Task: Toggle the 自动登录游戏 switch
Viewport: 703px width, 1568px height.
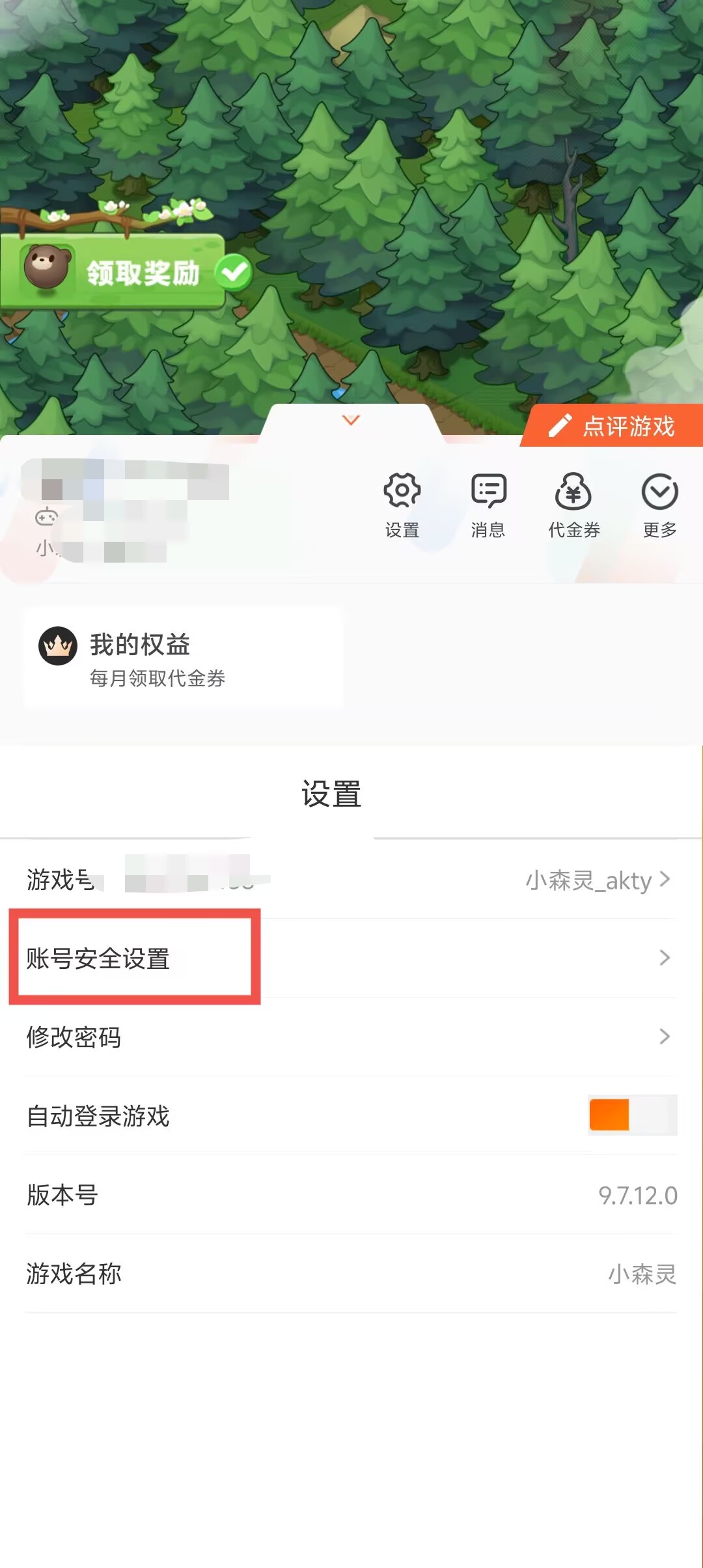Action: tap(631, 1115)
